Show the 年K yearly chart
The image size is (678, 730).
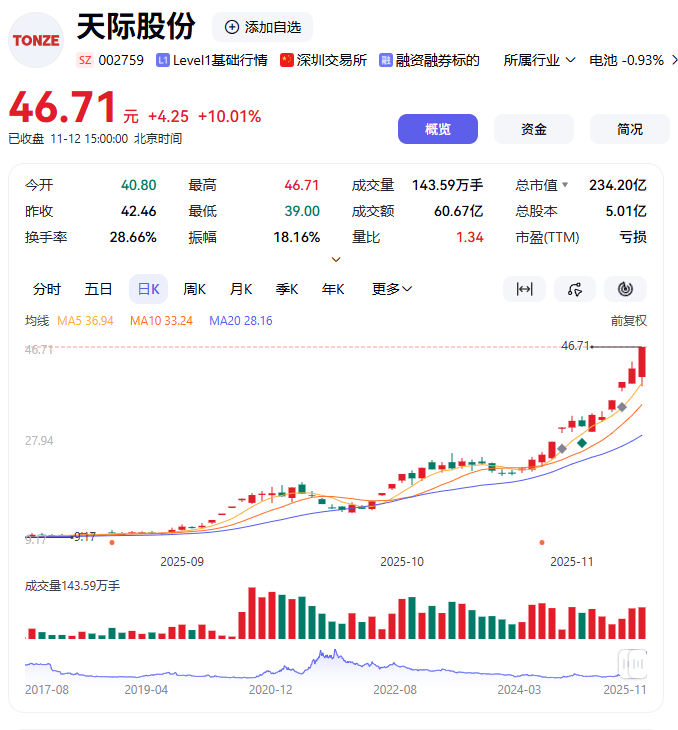tap(333, 289)
